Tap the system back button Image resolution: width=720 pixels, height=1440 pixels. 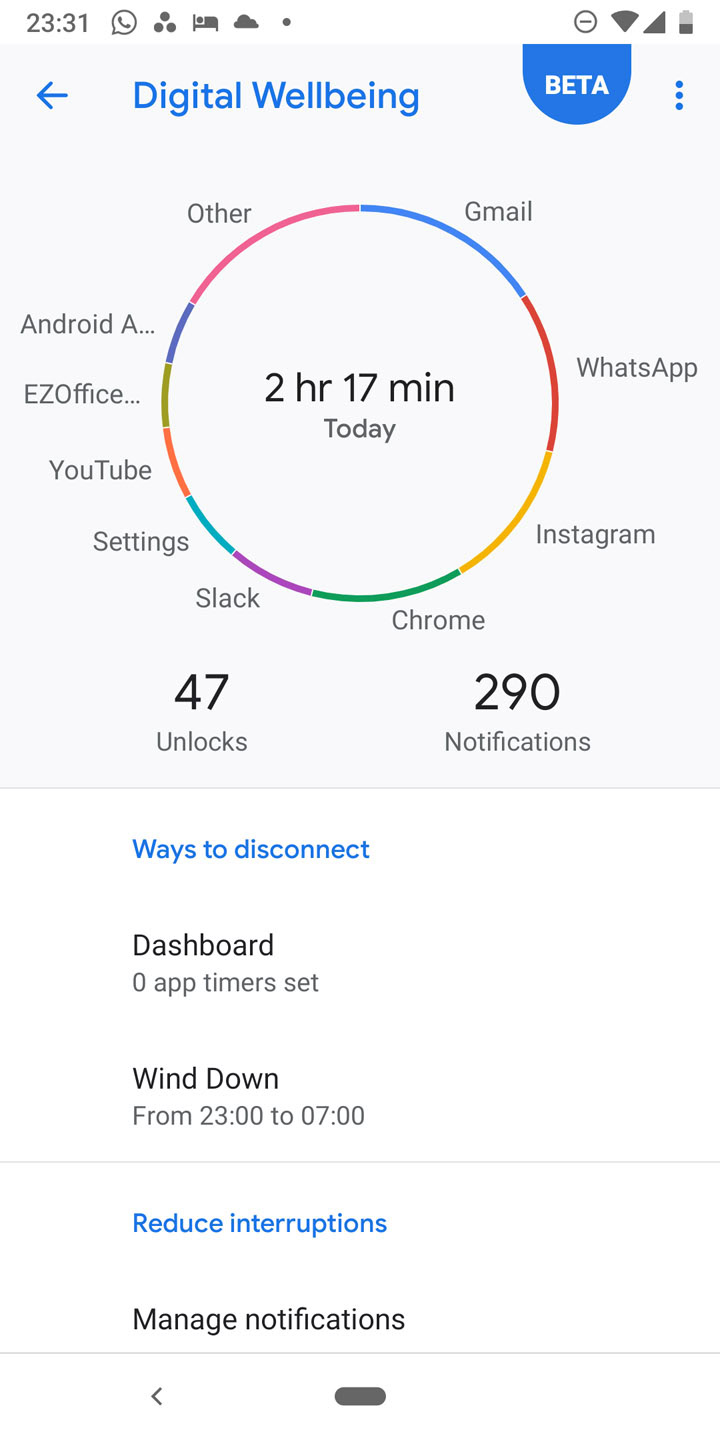(156, 1396)
